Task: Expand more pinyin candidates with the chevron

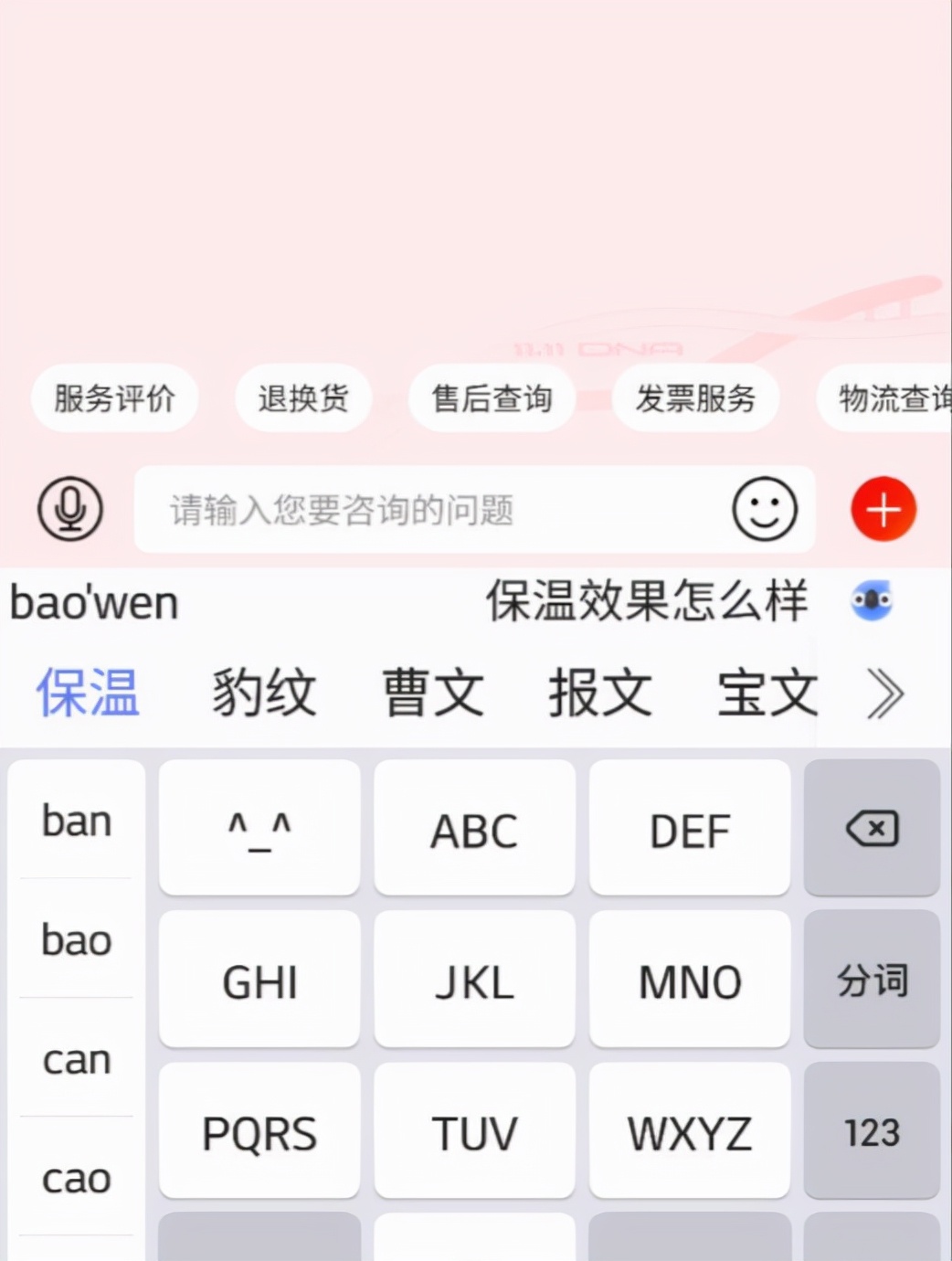Action: pyautogui.click(x=883, y=692)
